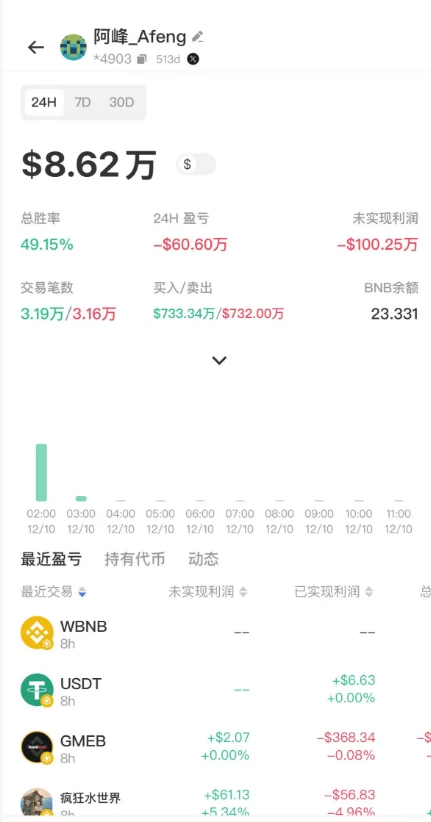Open the GMEB token row

click(216, 747)
